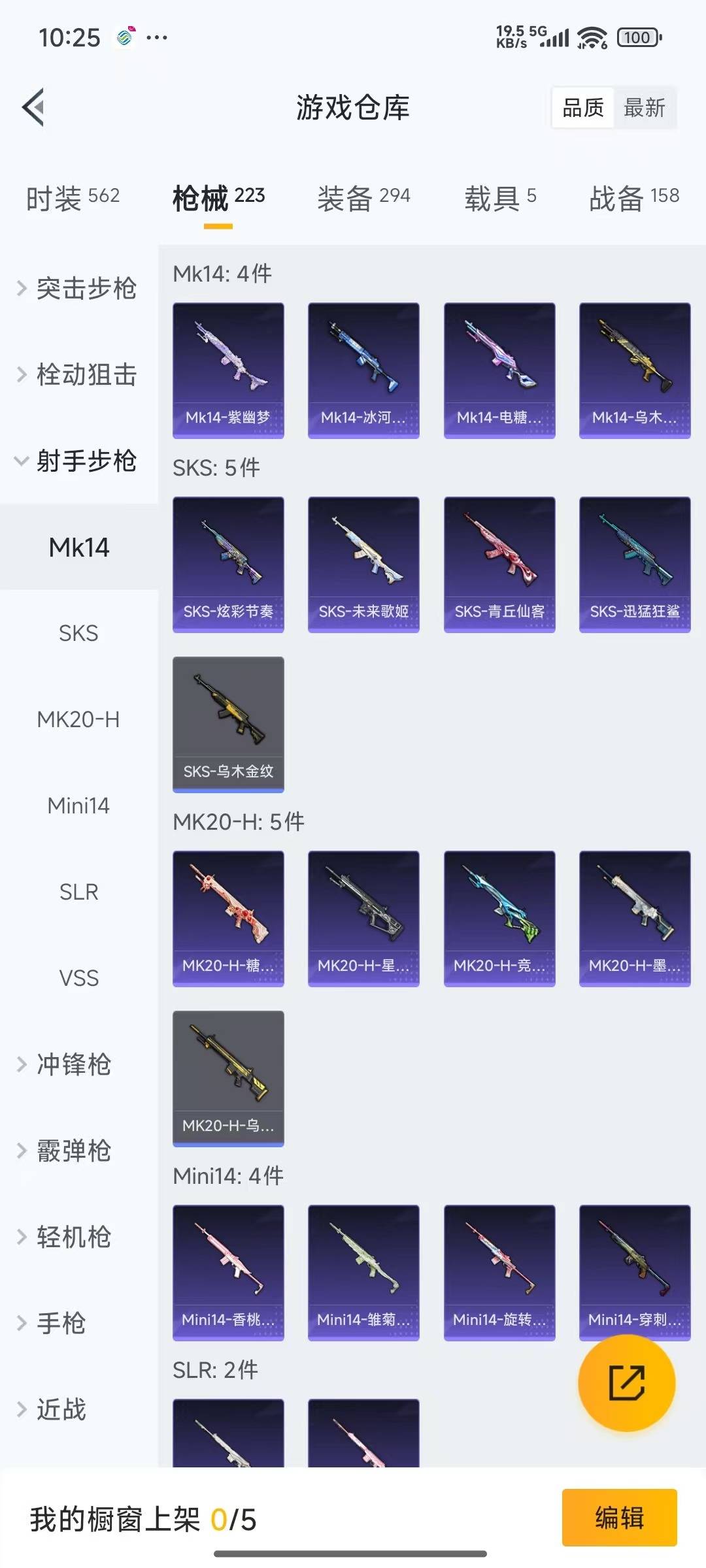Sort items by 品质

(x=583, y=108)
